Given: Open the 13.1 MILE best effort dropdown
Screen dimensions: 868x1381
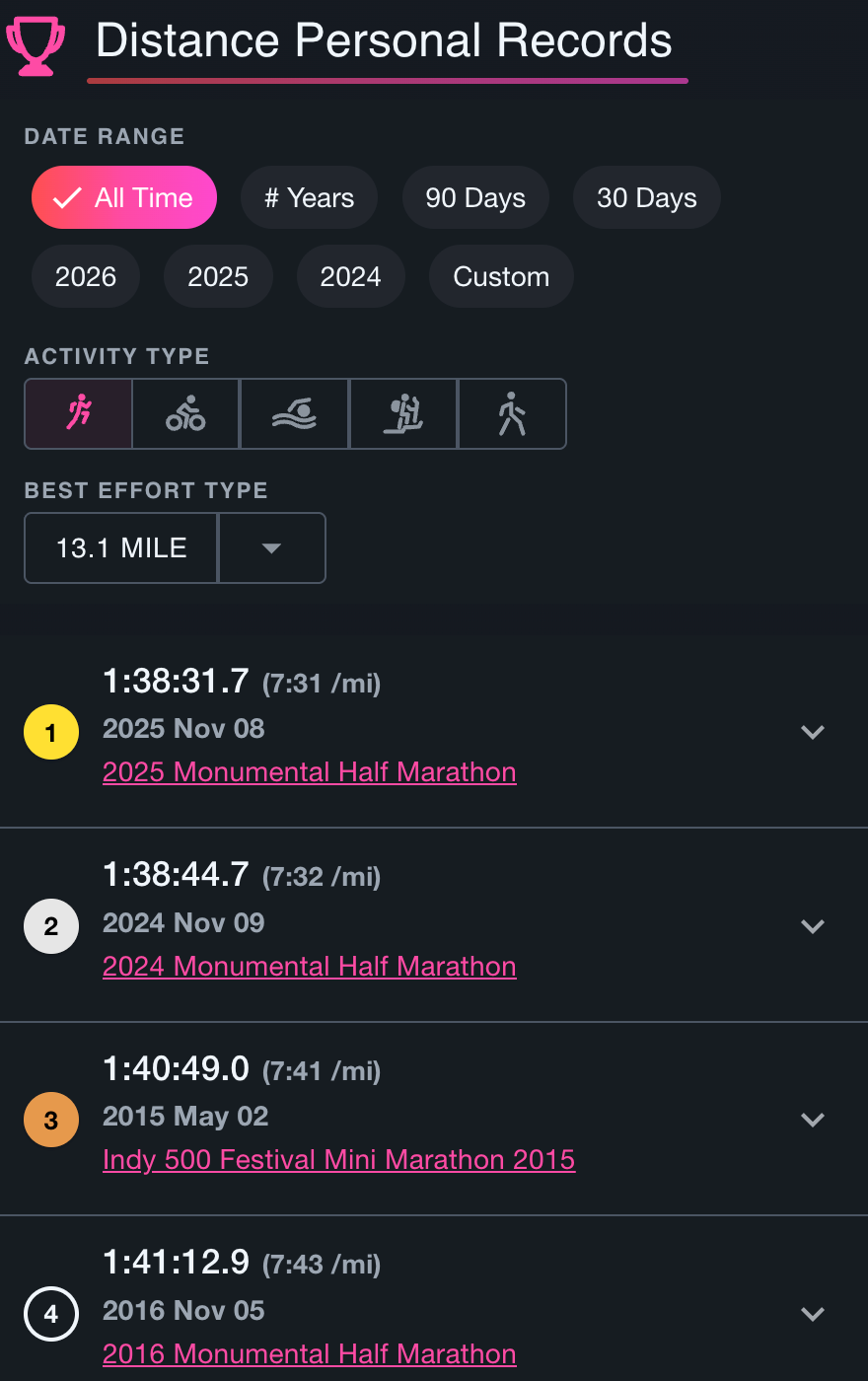Looking at the screenshot, I should 271,547.
